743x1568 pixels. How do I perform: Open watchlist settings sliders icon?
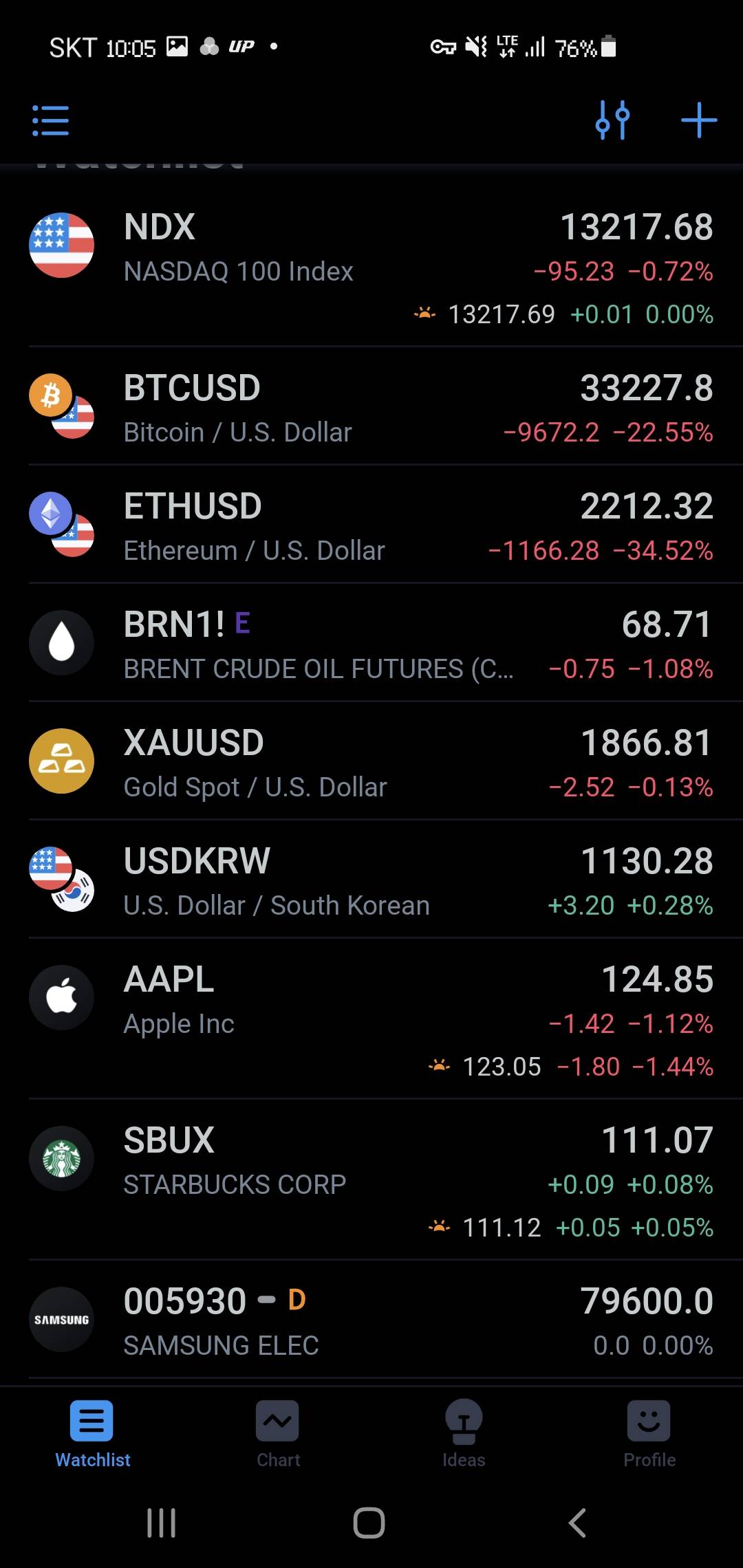(x=612, y=120)
